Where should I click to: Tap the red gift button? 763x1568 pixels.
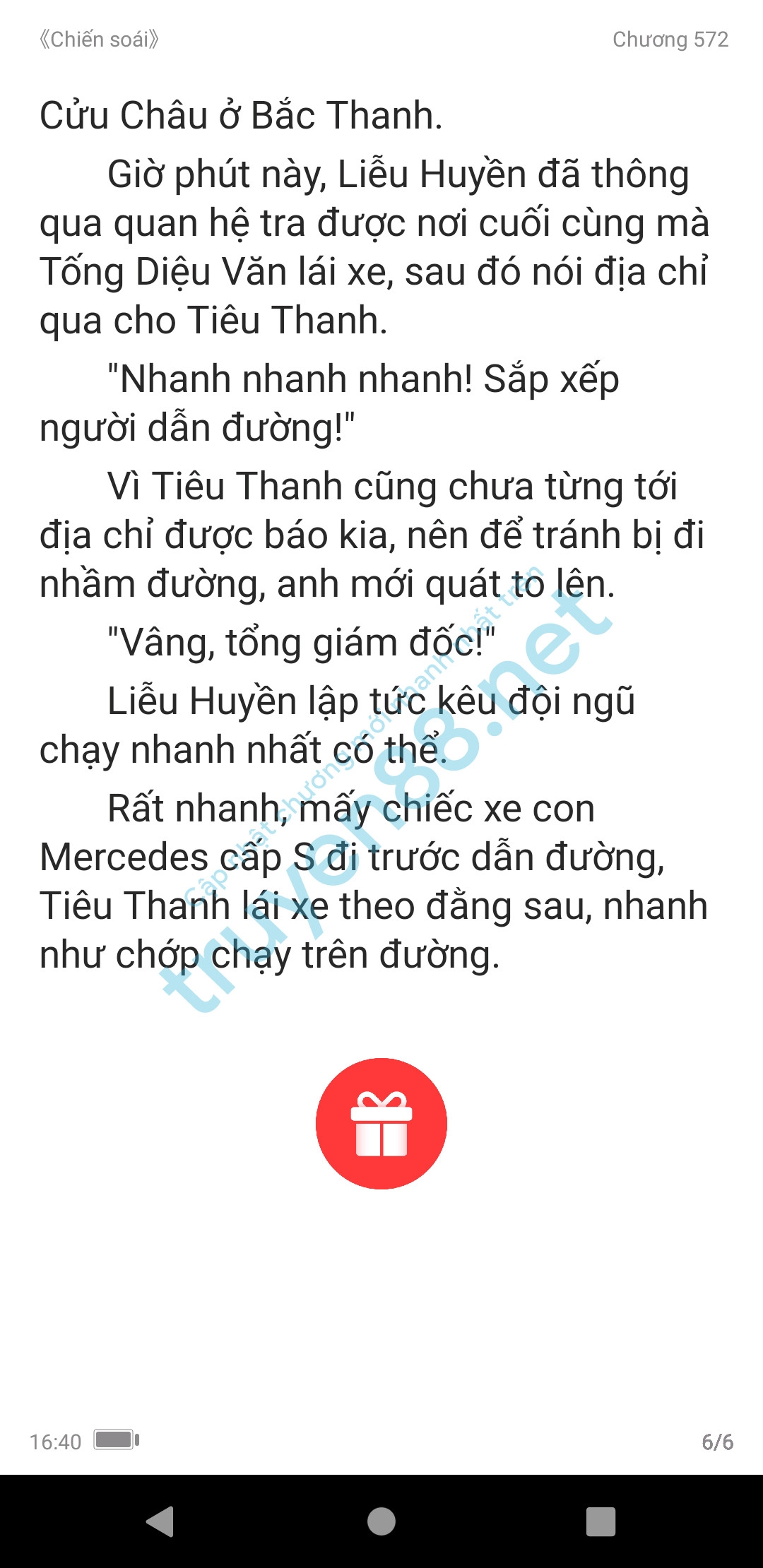tap(381, 1123)
